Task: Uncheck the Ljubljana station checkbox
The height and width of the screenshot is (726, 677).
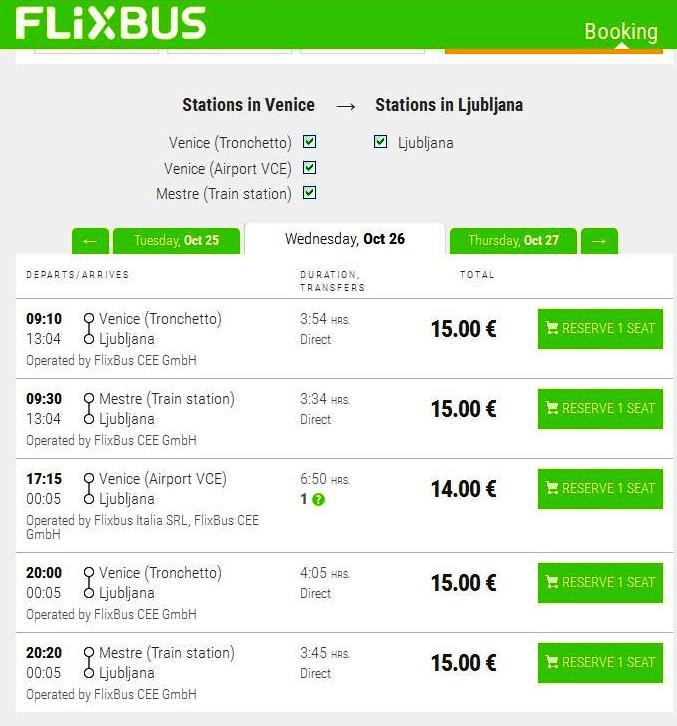Action: pos(380,142)
